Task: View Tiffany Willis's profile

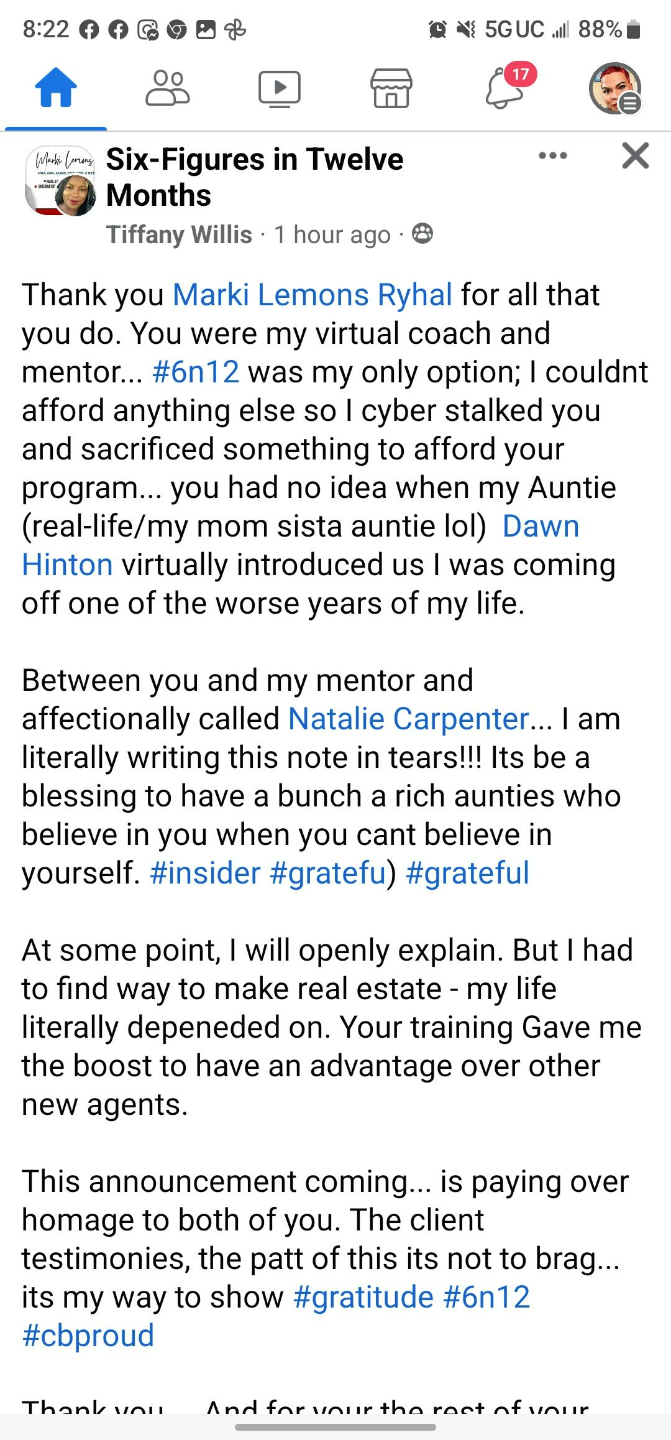Action: tap(179, 234)
